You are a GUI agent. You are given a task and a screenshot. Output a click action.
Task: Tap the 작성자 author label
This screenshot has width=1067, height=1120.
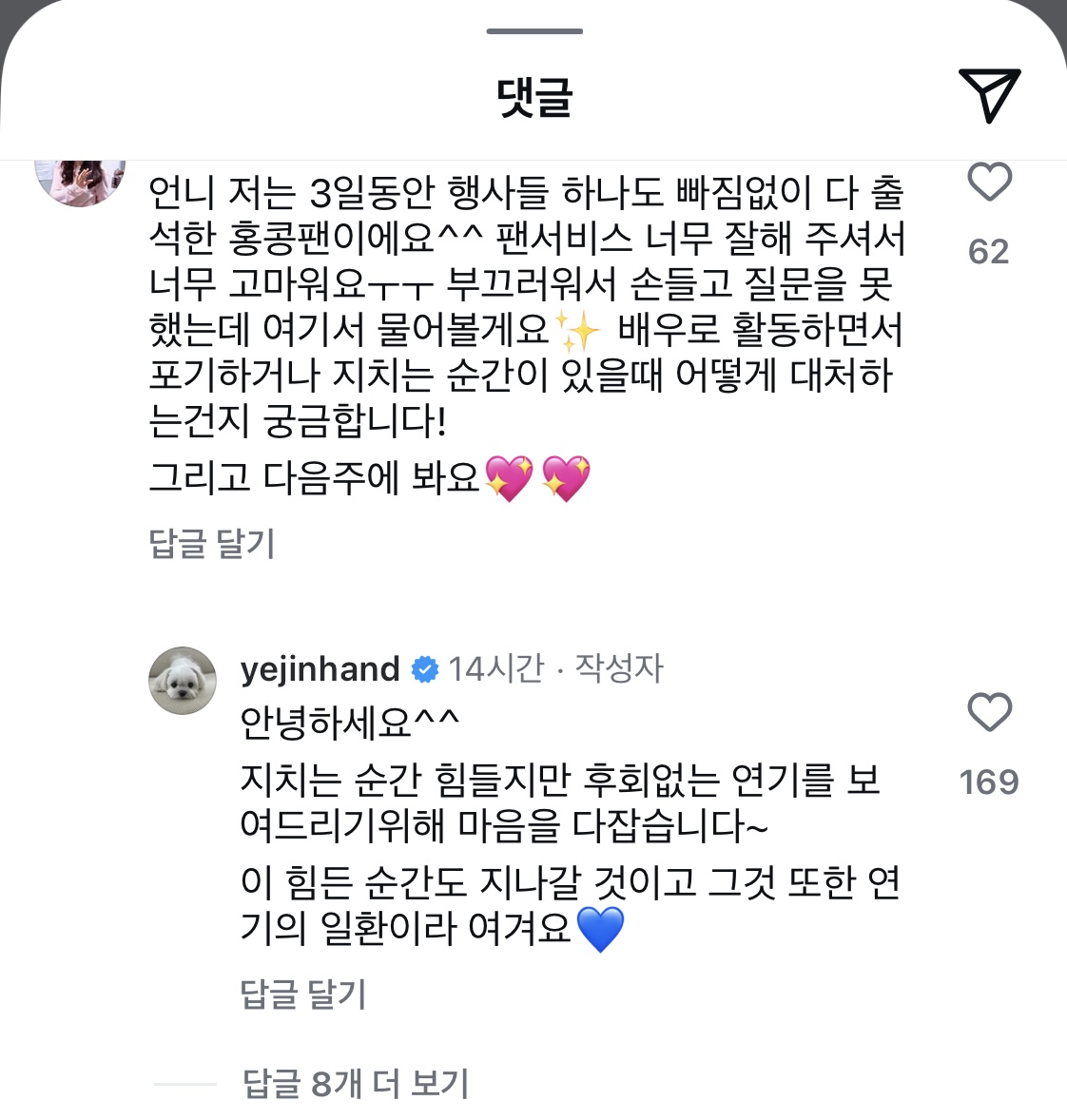[621, 668]
